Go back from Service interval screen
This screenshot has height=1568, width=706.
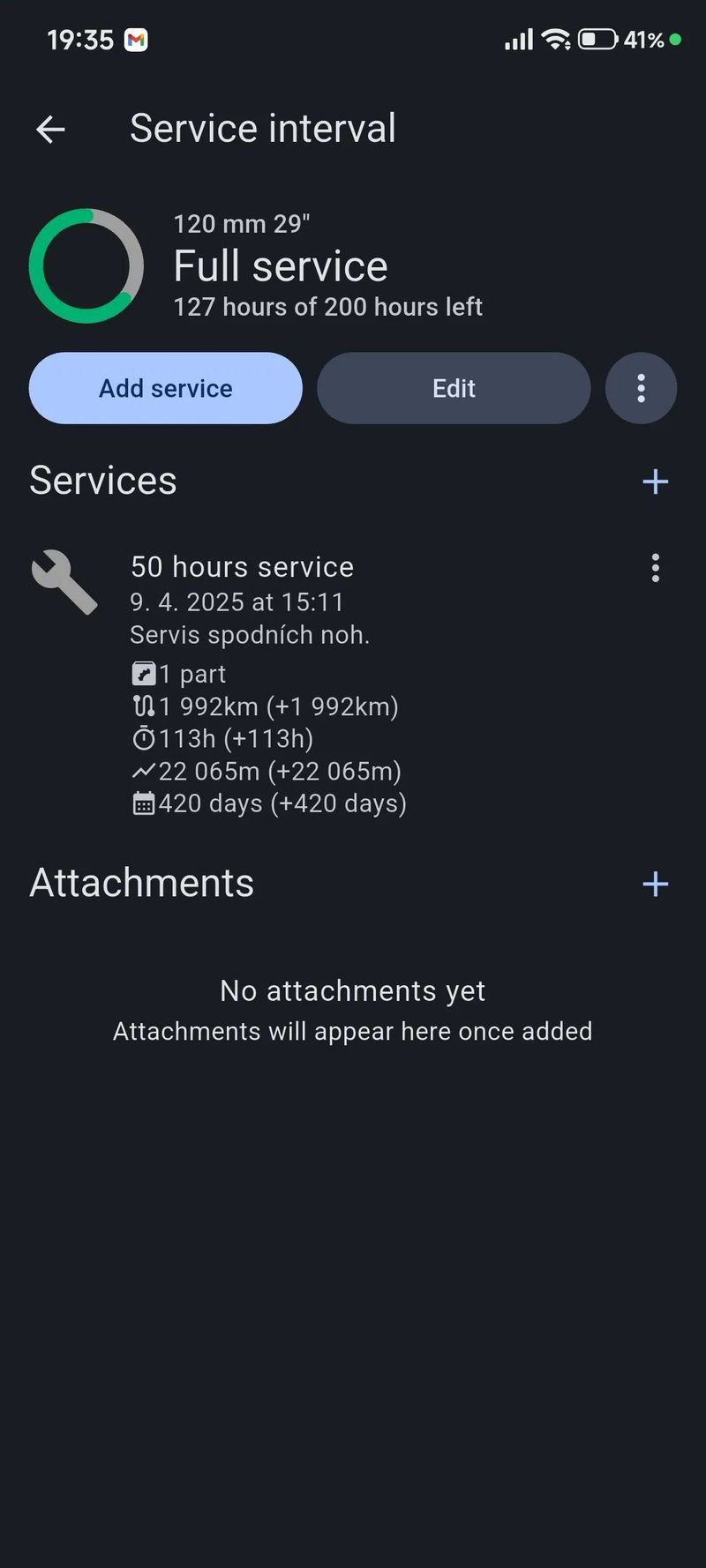tap(50, 130)
